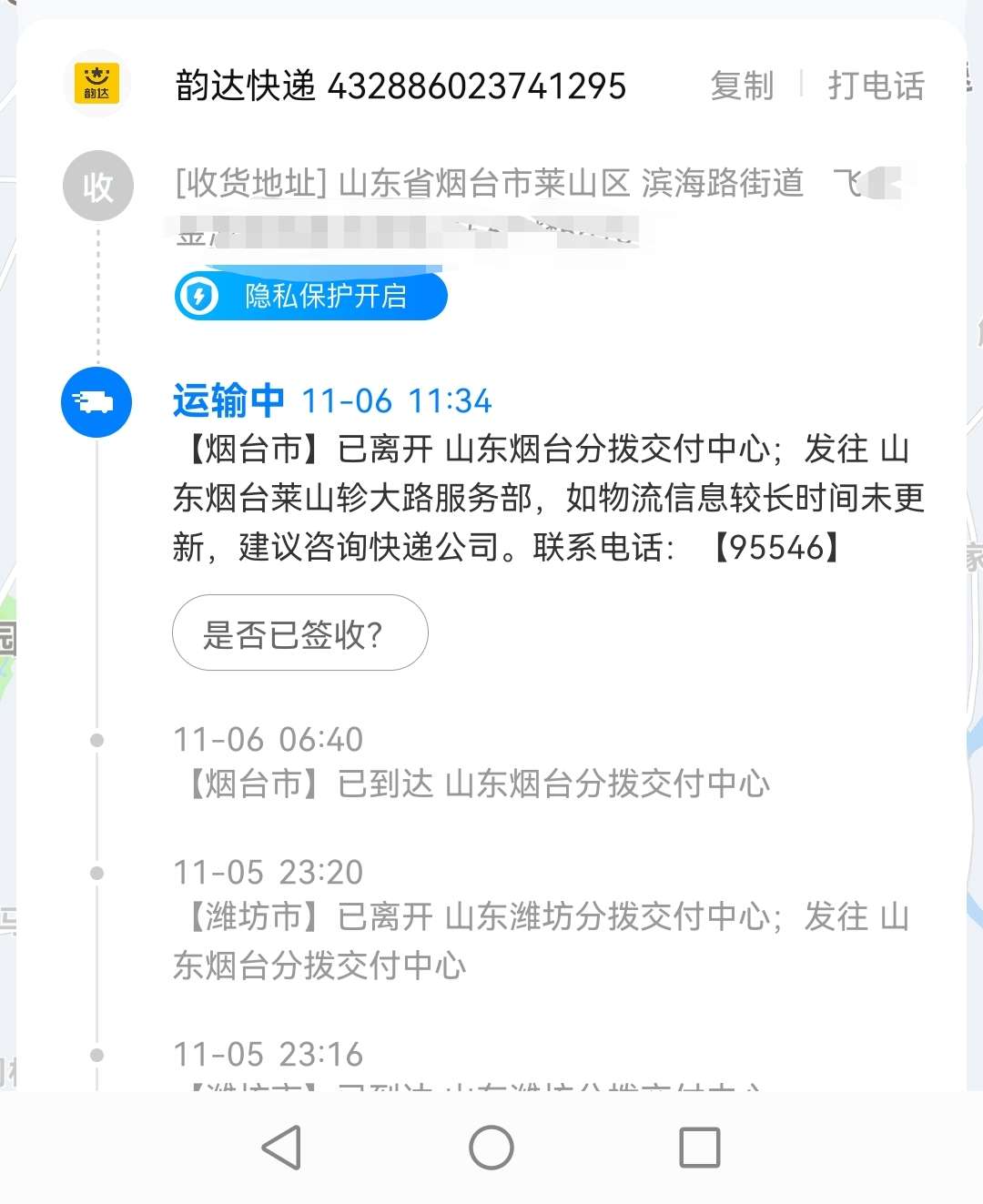Screen dimensions: 983x1204
Task: Copy the tracking number with 复制
Action: [742, 86]
